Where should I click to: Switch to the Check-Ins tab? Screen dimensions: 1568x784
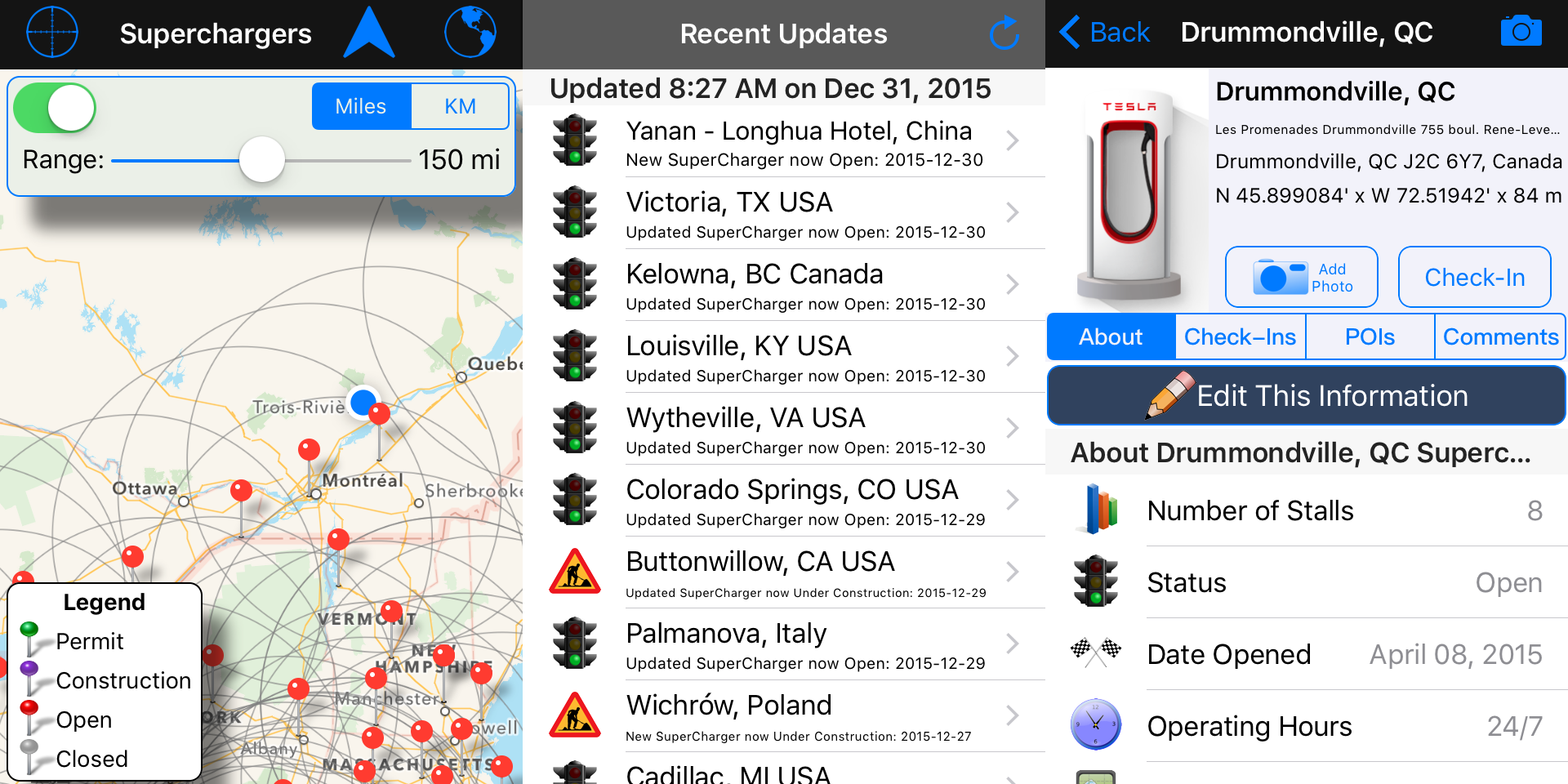1240,336
